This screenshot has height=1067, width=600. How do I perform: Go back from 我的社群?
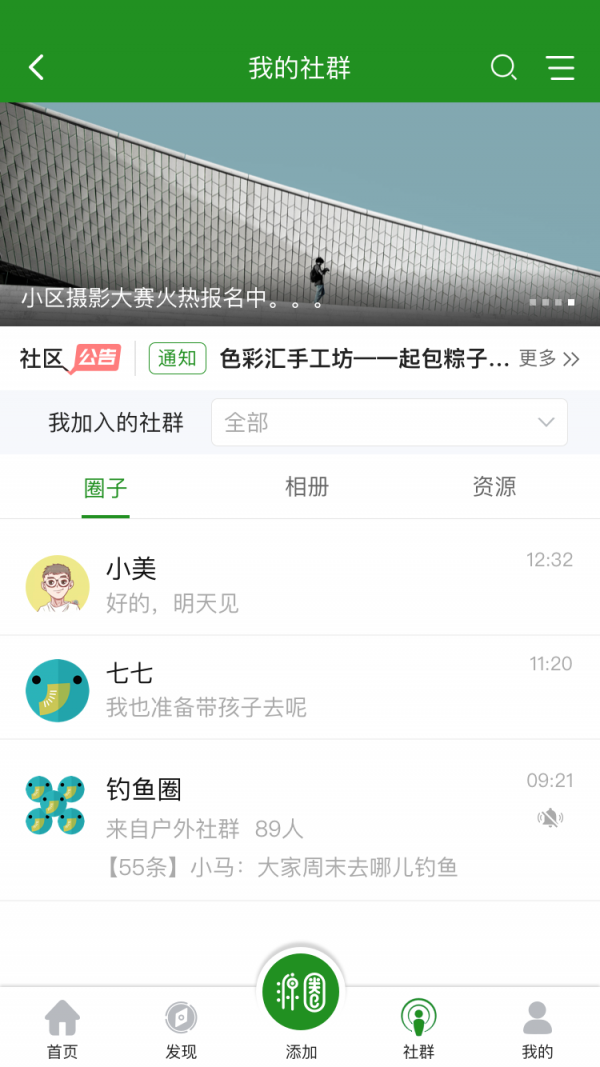coord(37,68)
